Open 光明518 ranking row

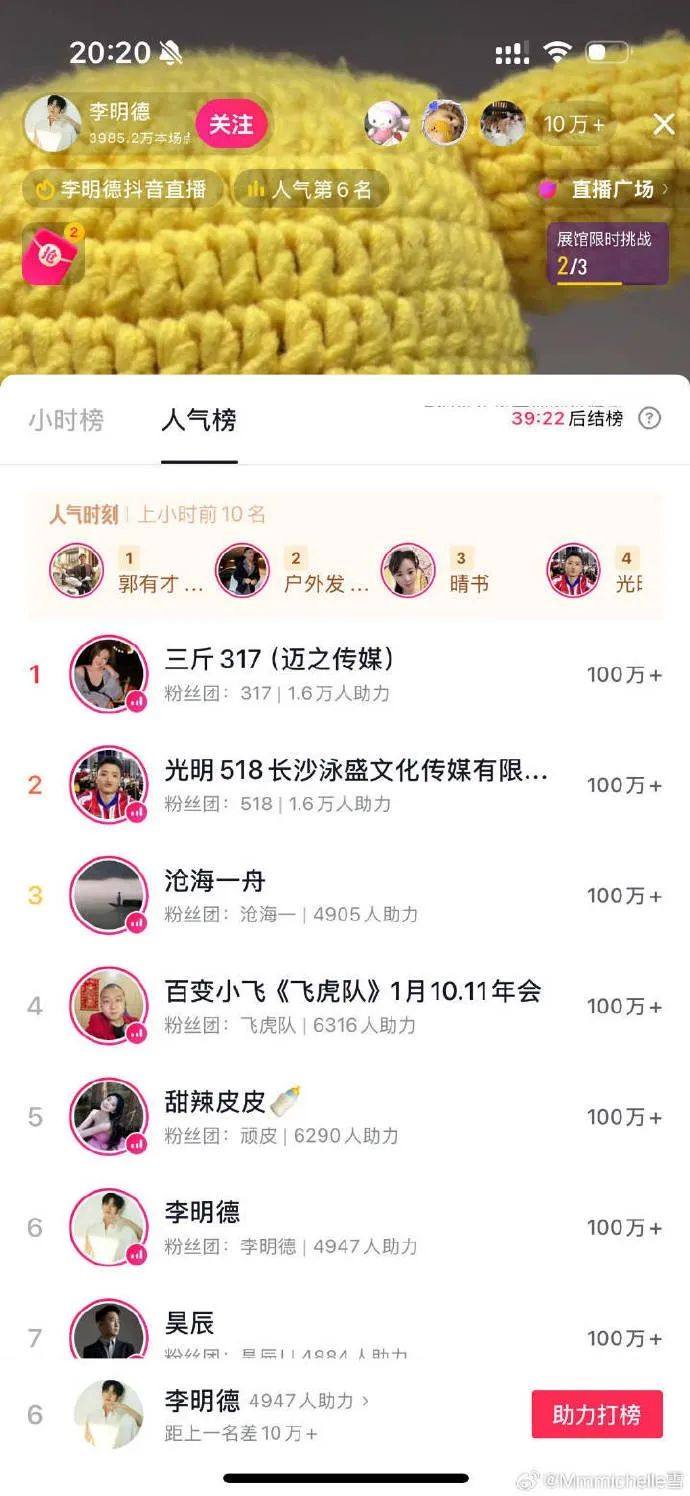[345, 785]
